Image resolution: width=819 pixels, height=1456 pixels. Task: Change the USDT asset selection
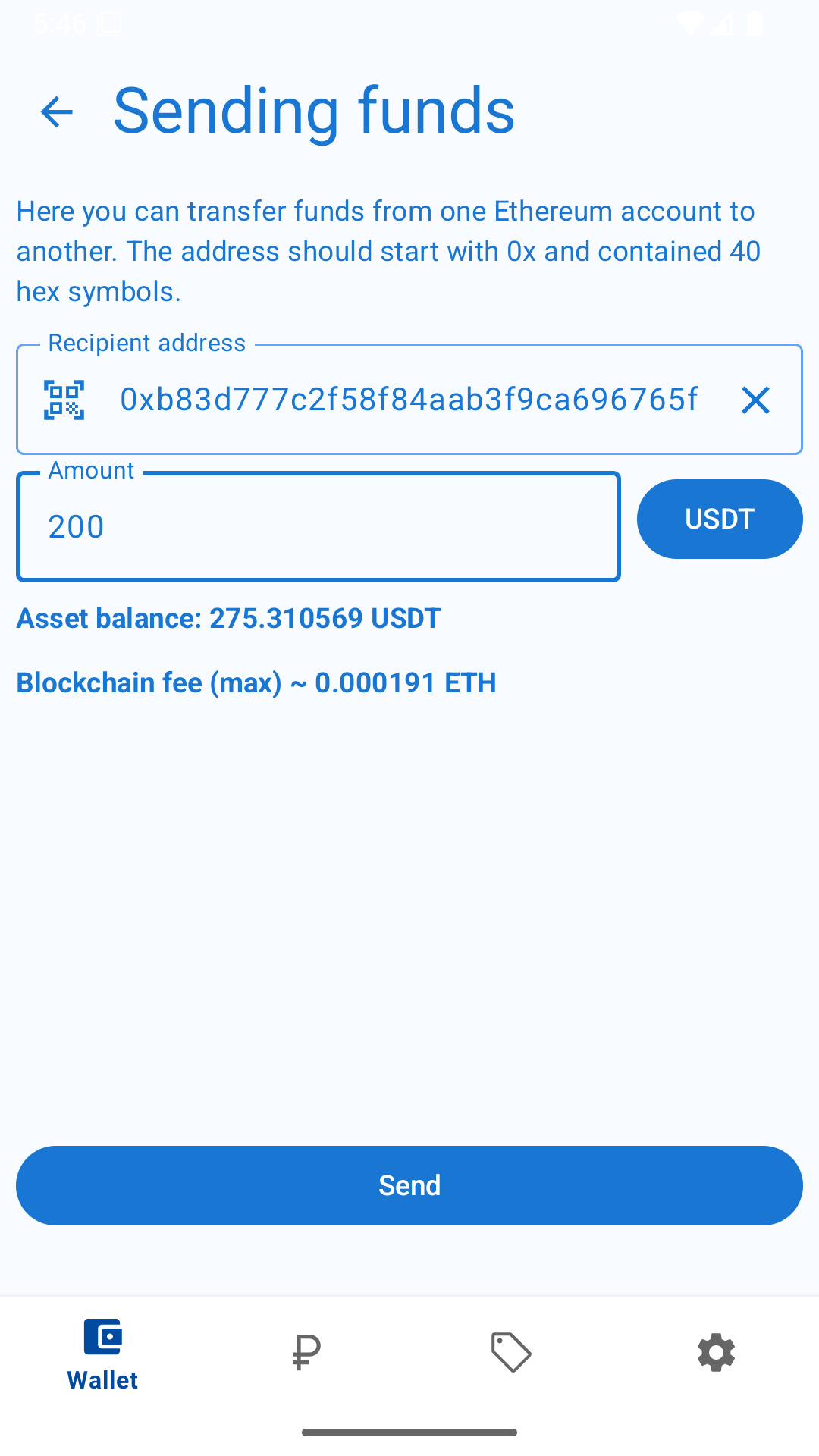pos(719,519)
